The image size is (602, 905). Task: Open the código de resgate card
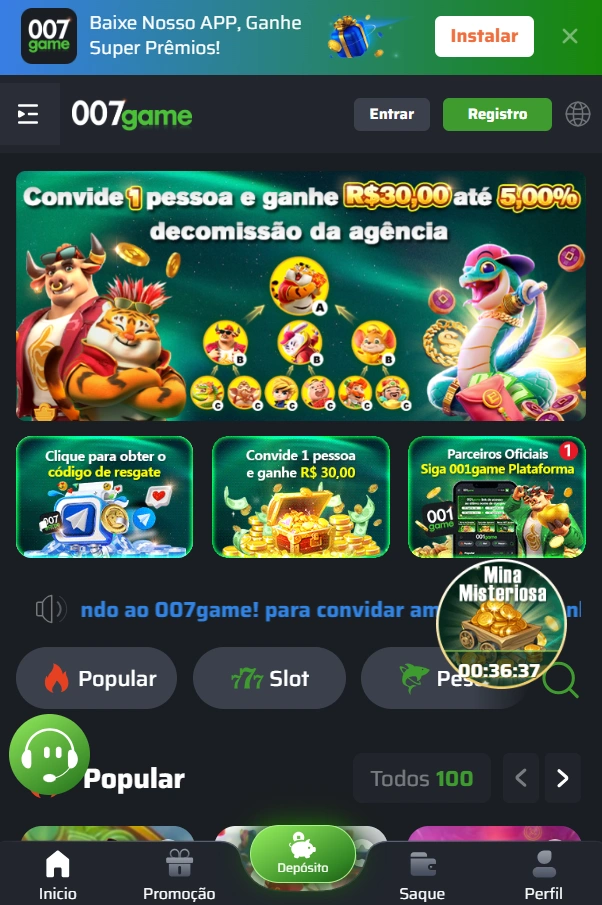click(x=104, y=497)
